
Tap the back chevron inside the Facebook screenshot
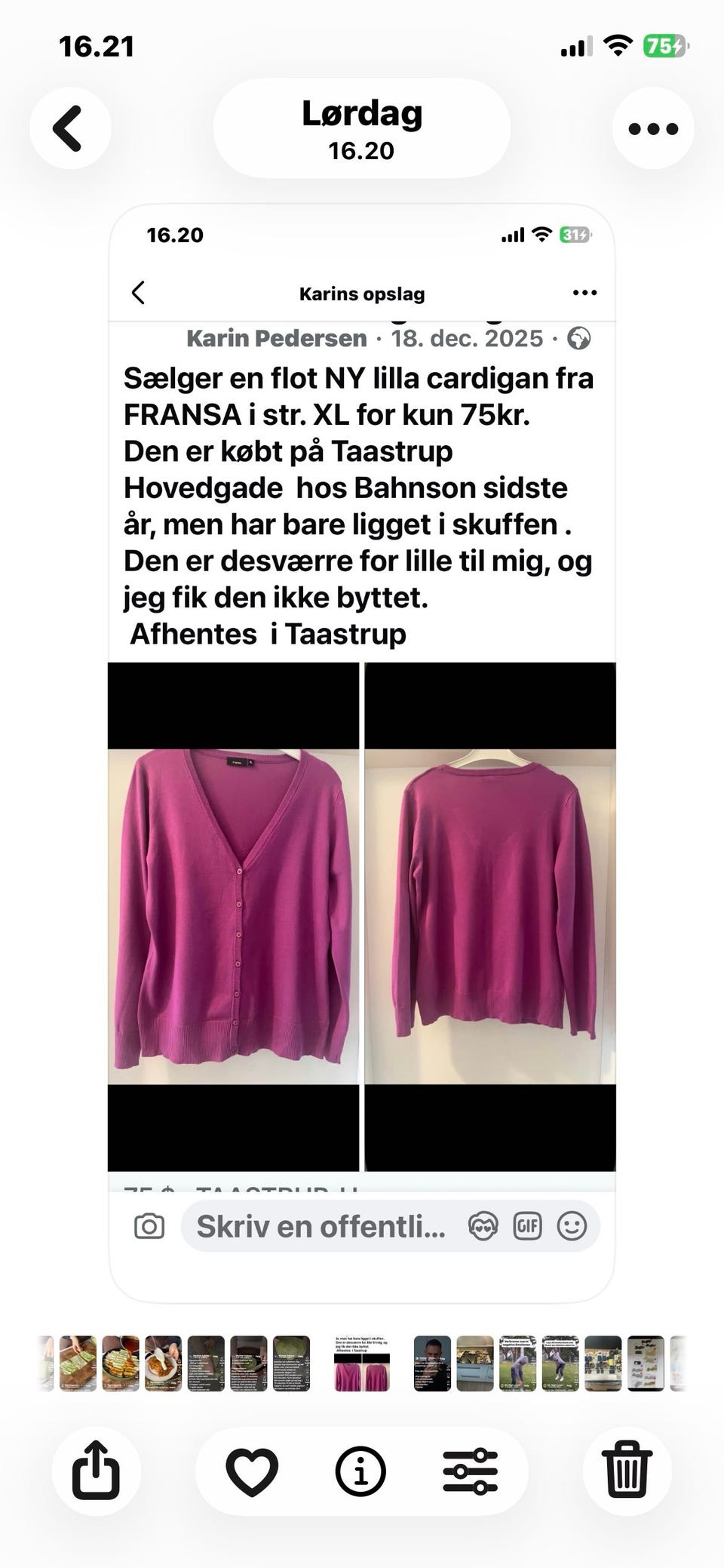click(139, 293)
